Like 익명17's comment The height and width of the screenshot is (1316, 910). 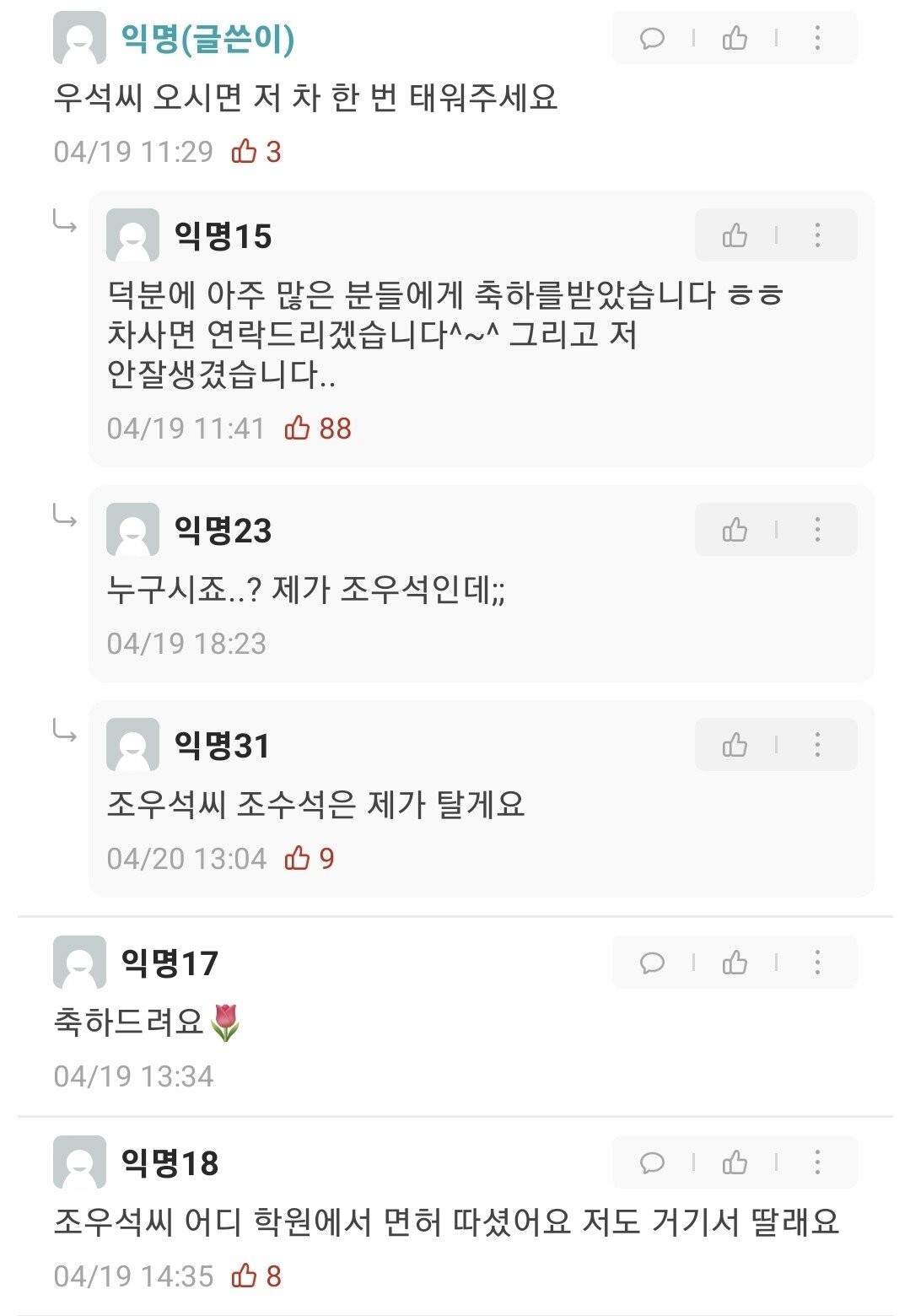point(735,963)
